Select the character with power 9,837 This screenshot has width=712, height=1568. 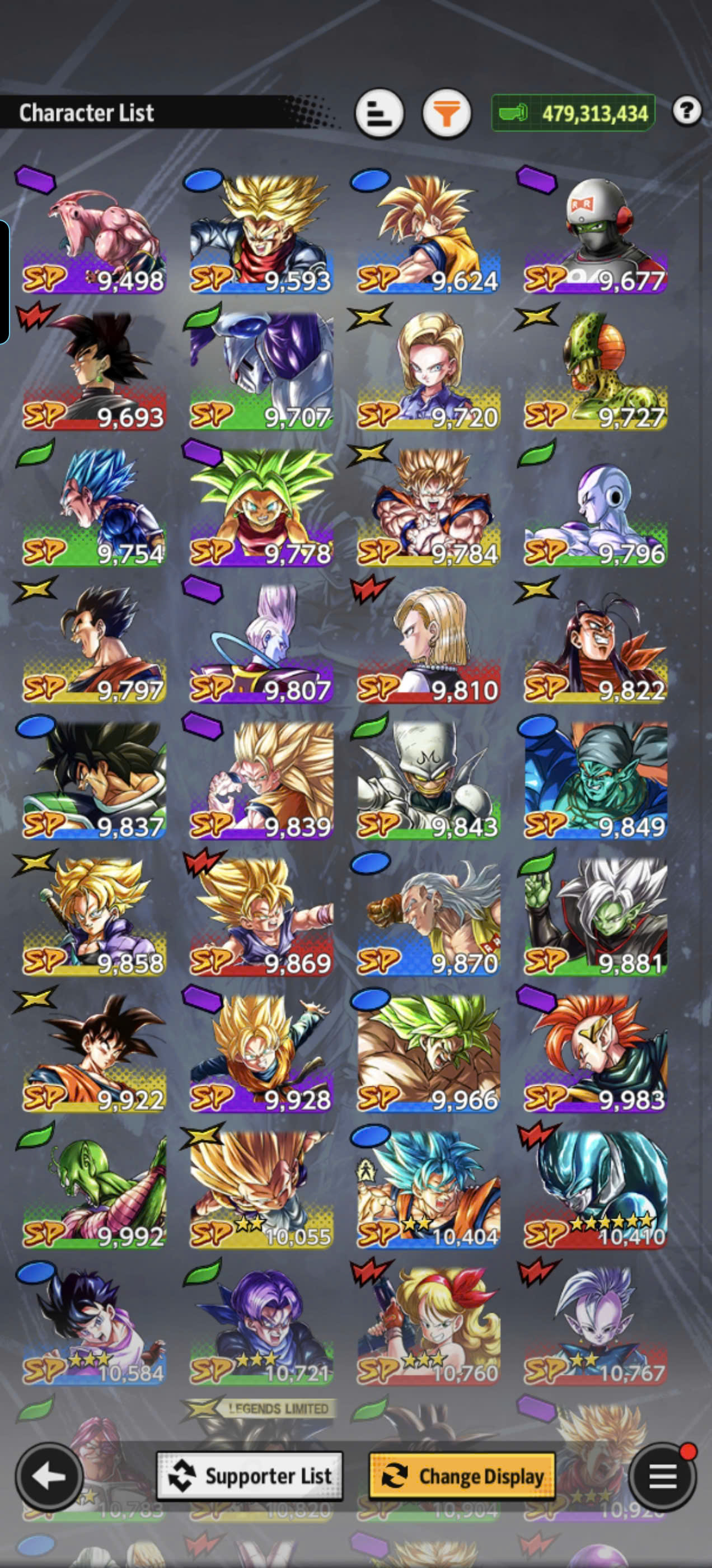pyautogui.click(x=93, y=780)
